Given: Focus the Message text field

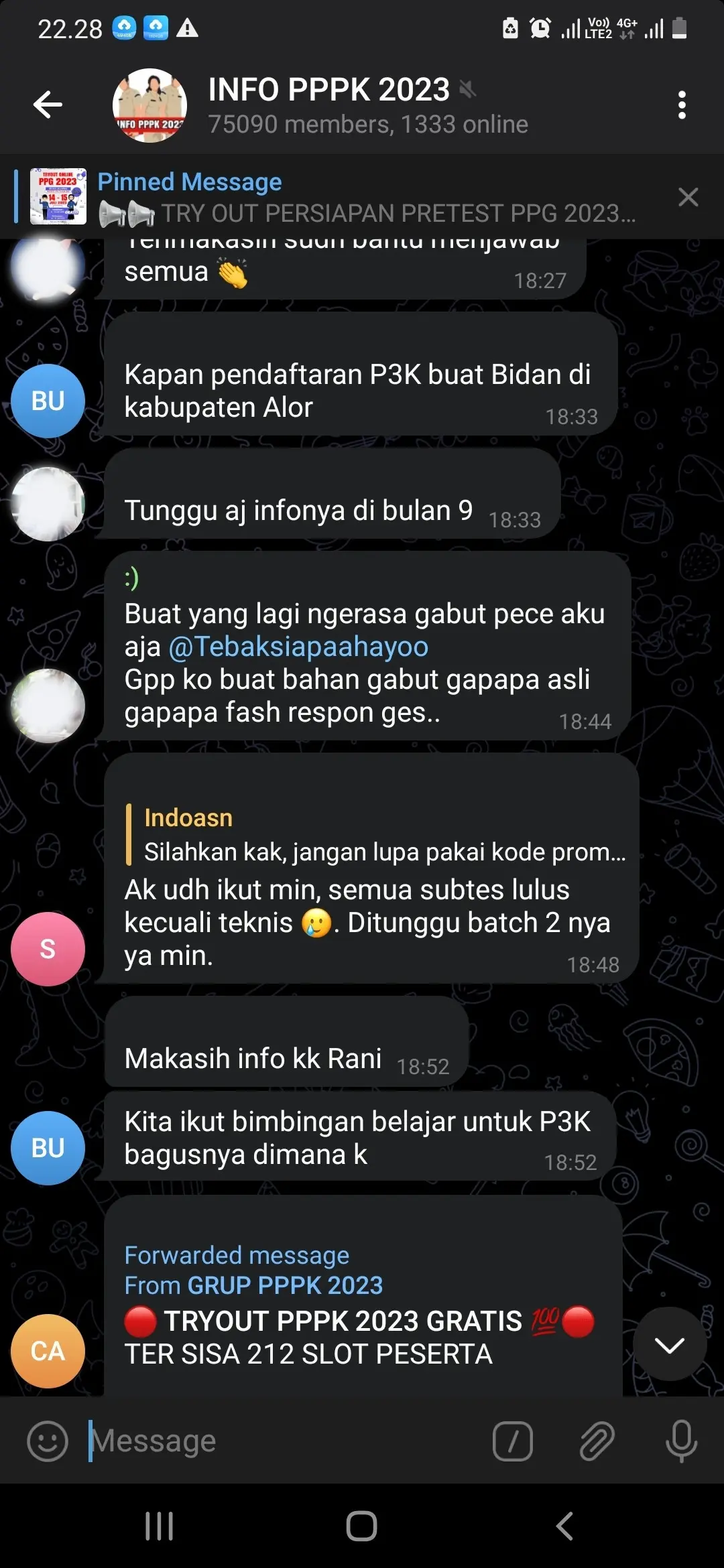Looking at the screenshot, I should [282, 1441].
